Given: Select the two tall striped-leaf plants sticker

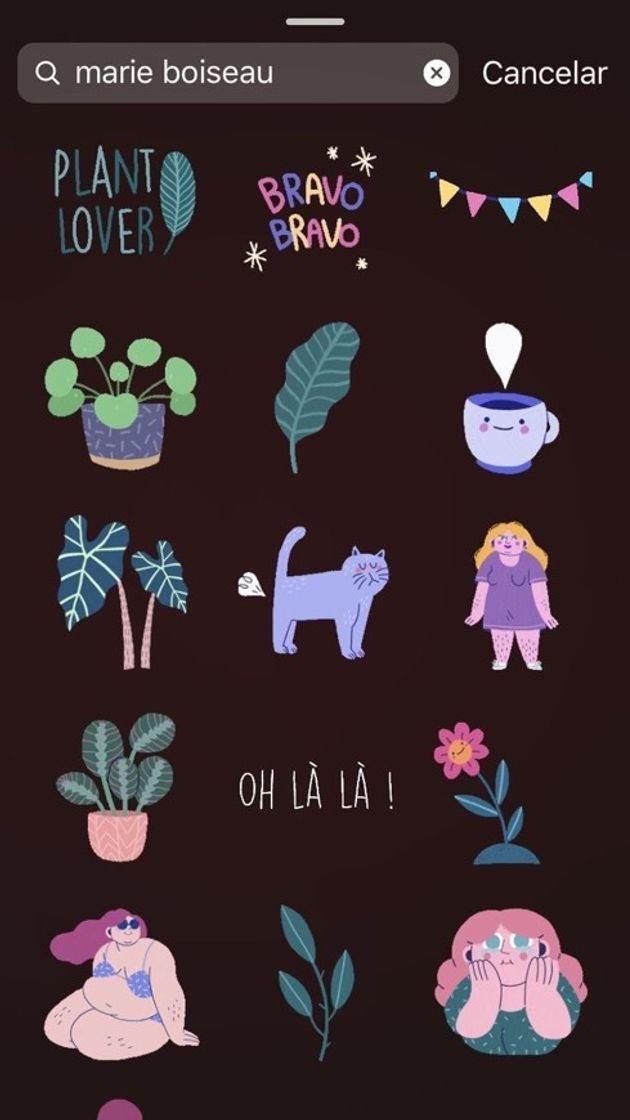Looking at the screenshot, I should coord(122,592).
